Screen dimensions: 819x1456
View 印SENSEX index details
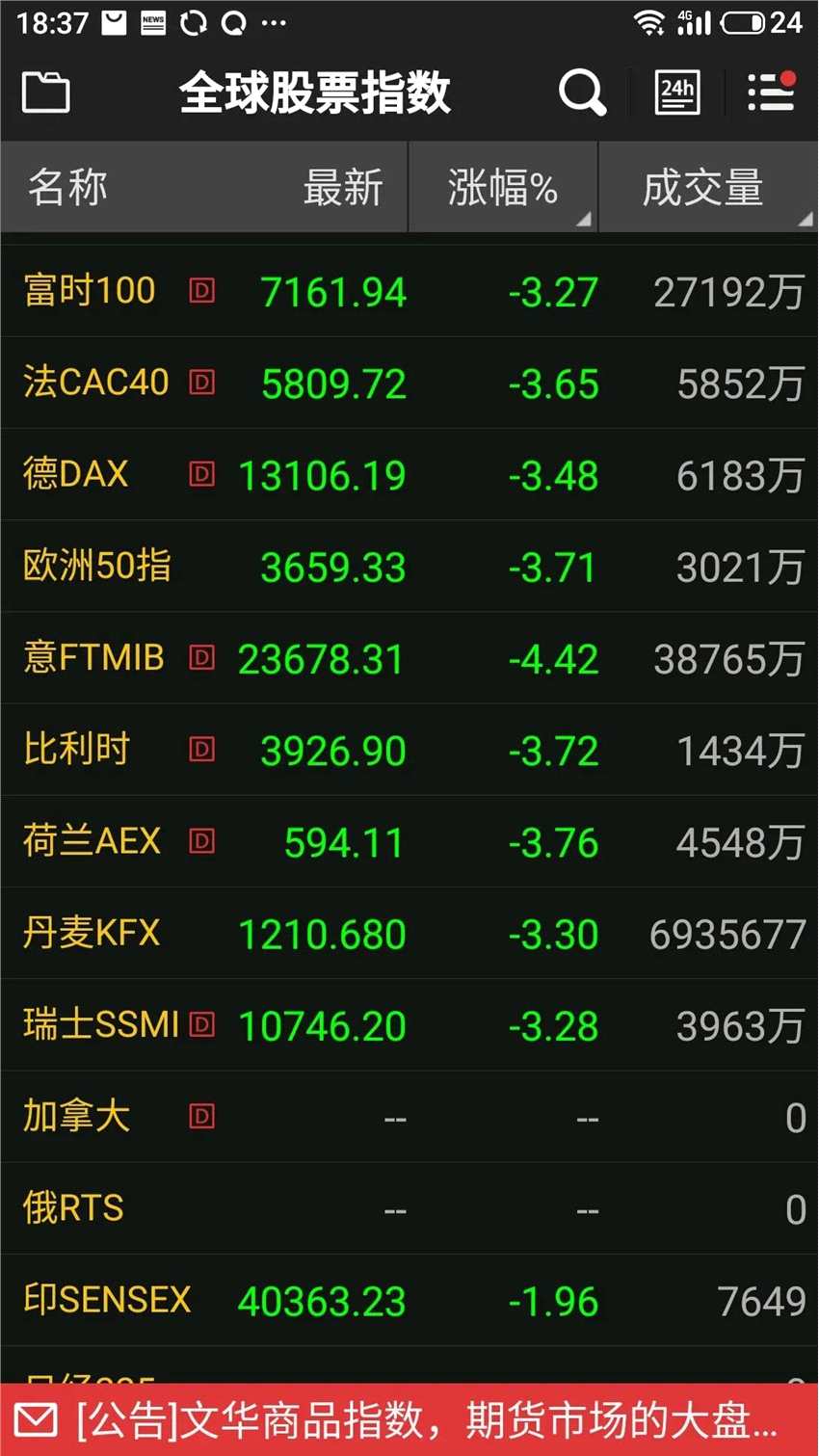point(409,1301)
